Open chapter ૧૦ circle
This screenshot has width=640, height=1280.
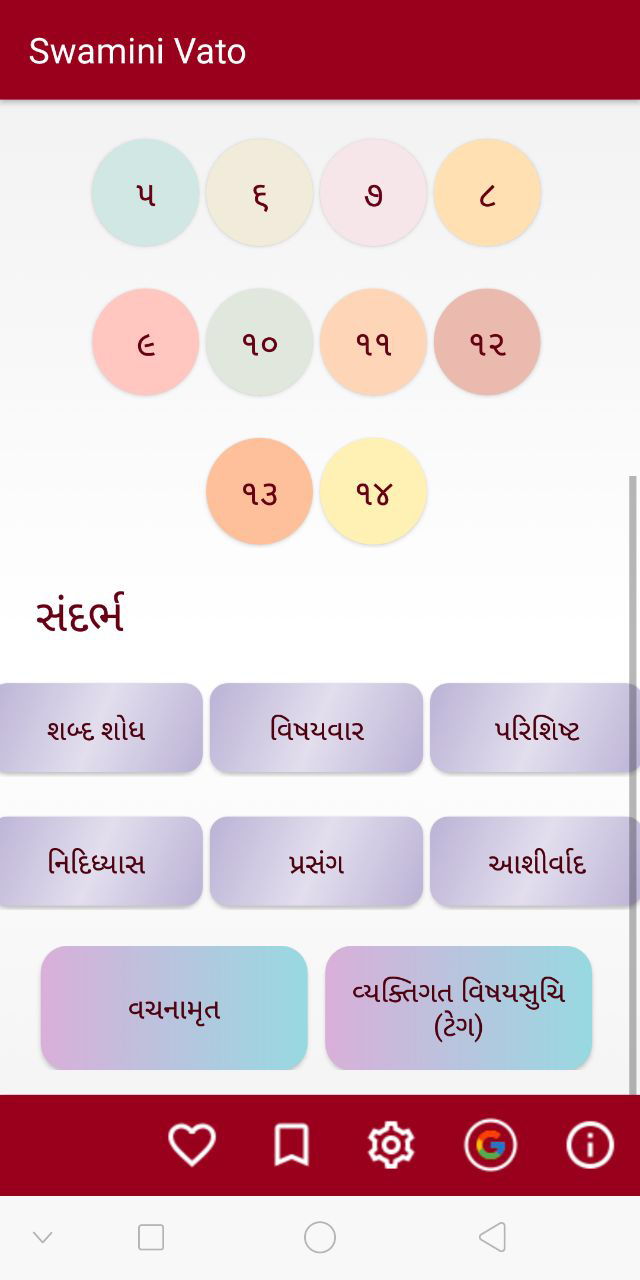(x=260, y=343)
